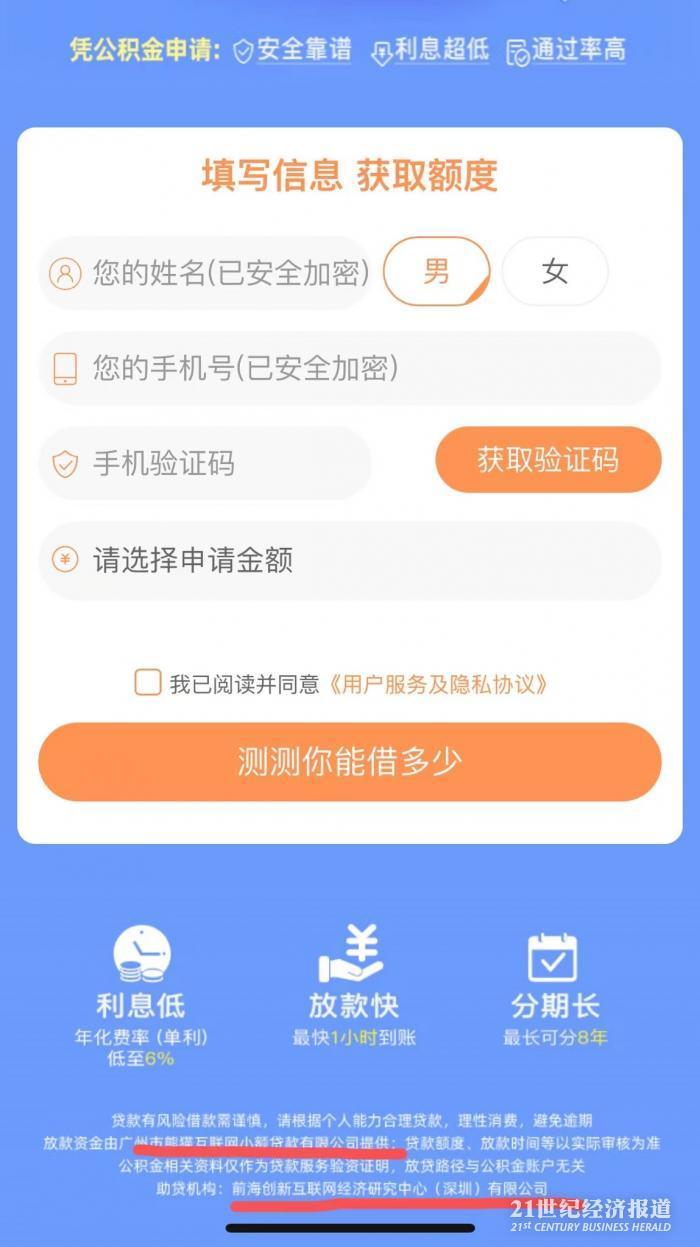This screenshot has width=700, height=1247.
Task: Open the 《用户服务及隐私协议》 link
Action: tap(438, 684)
